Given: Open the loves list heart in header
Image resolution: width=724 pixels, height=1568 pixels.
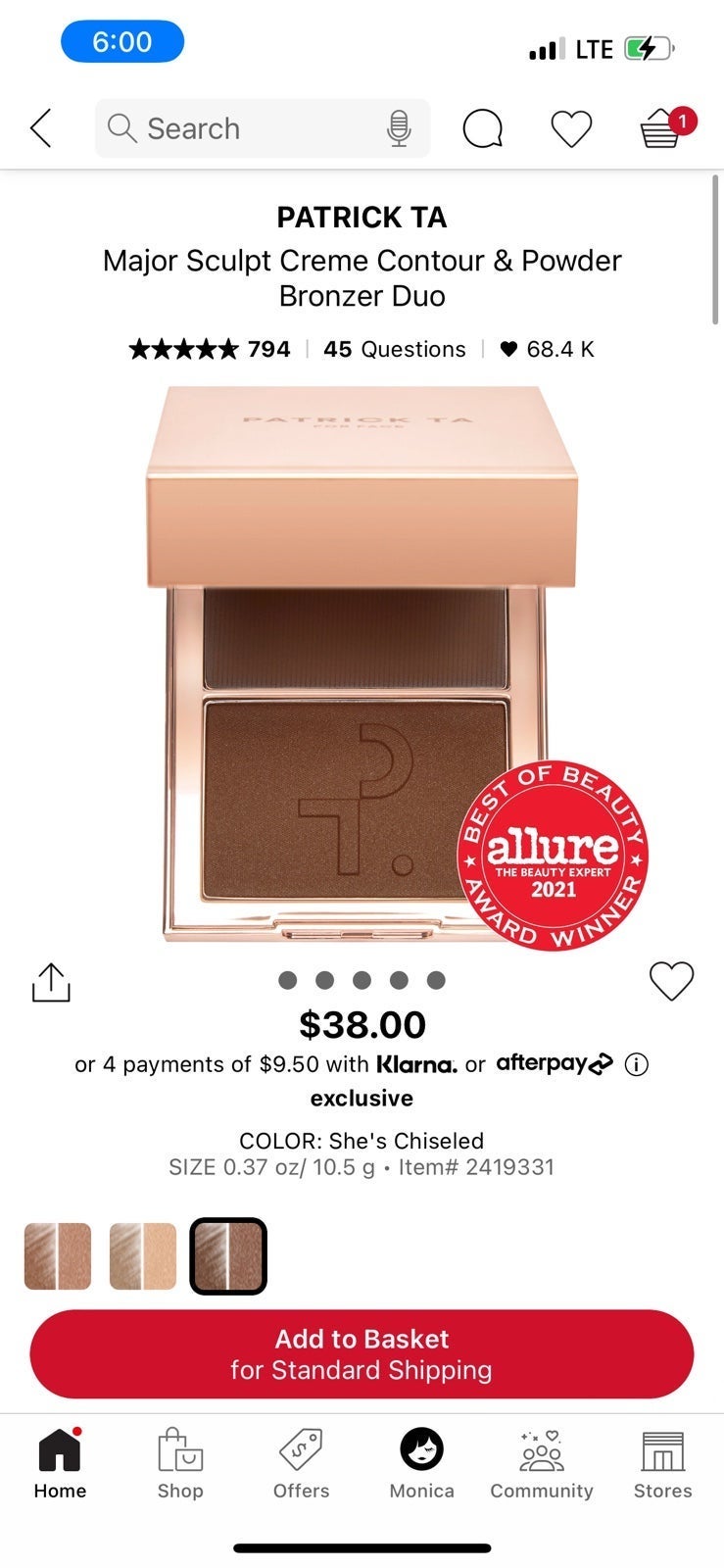Looking at the screenshot, I should pyautogui.click(x=571, y=129).
